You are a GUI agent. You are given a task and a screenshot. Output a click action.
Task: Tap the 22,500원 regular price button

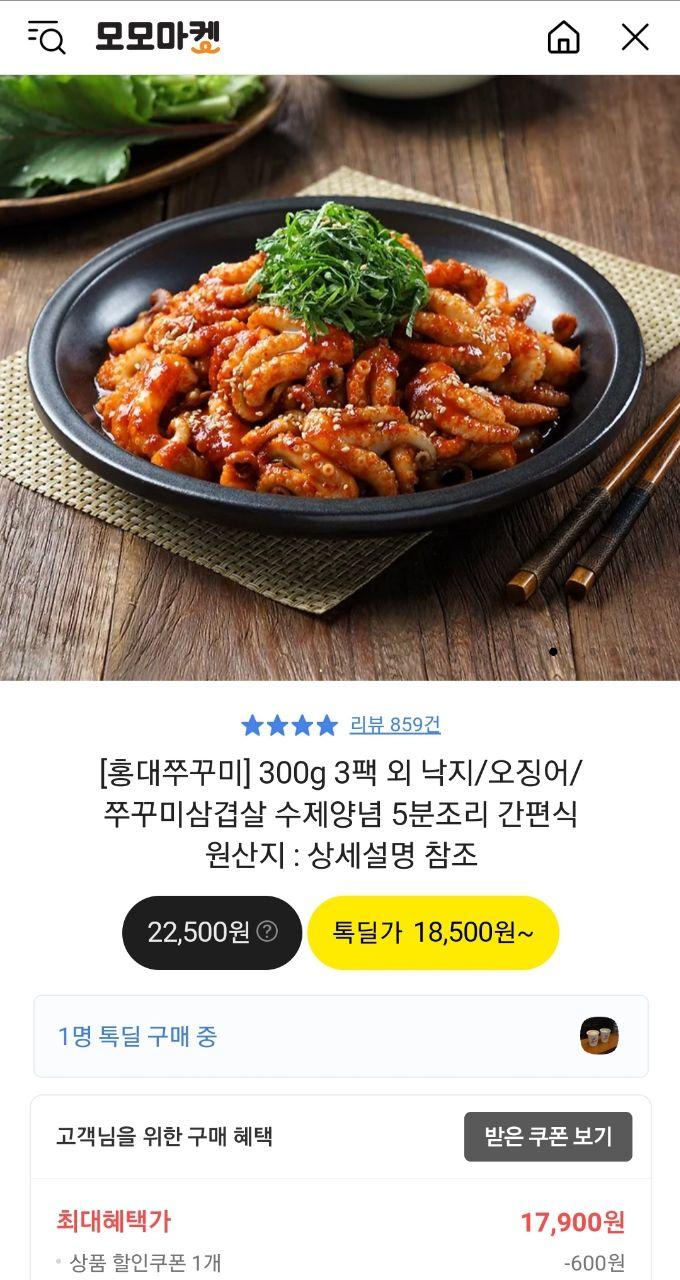(x=211, y=932)
